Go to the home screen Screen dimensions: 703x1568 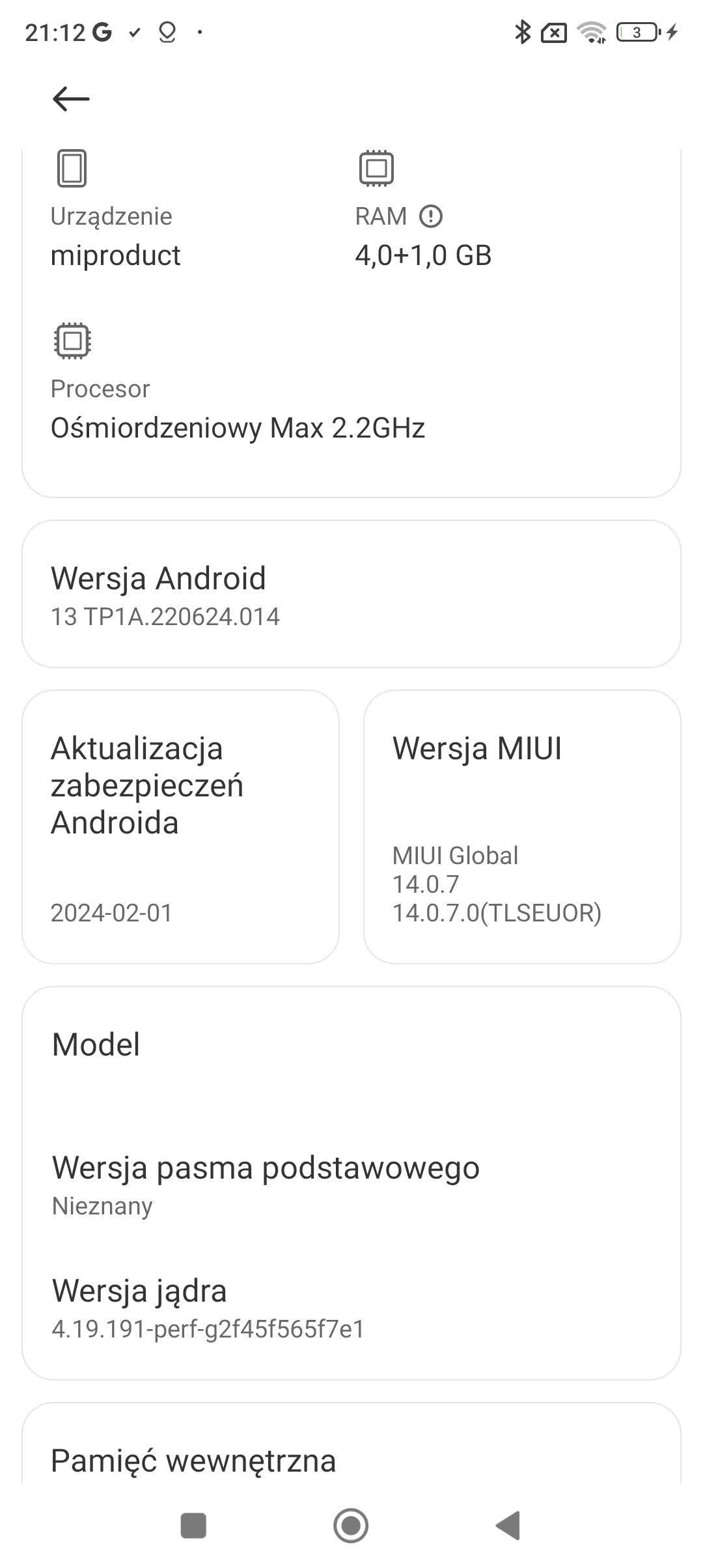pos(351,1525)
